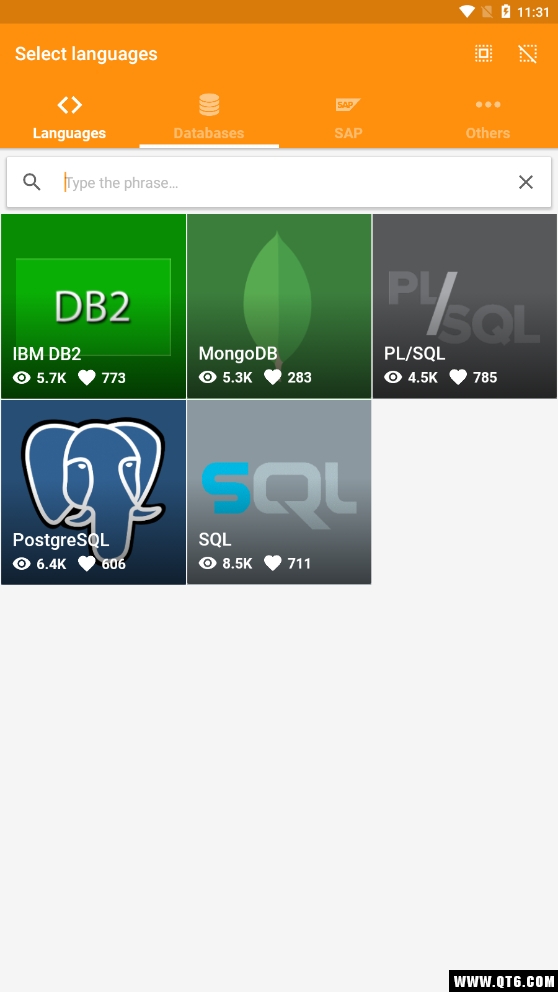Tap the select all icon
The image size is (558, 992).
tap(483, 54)
